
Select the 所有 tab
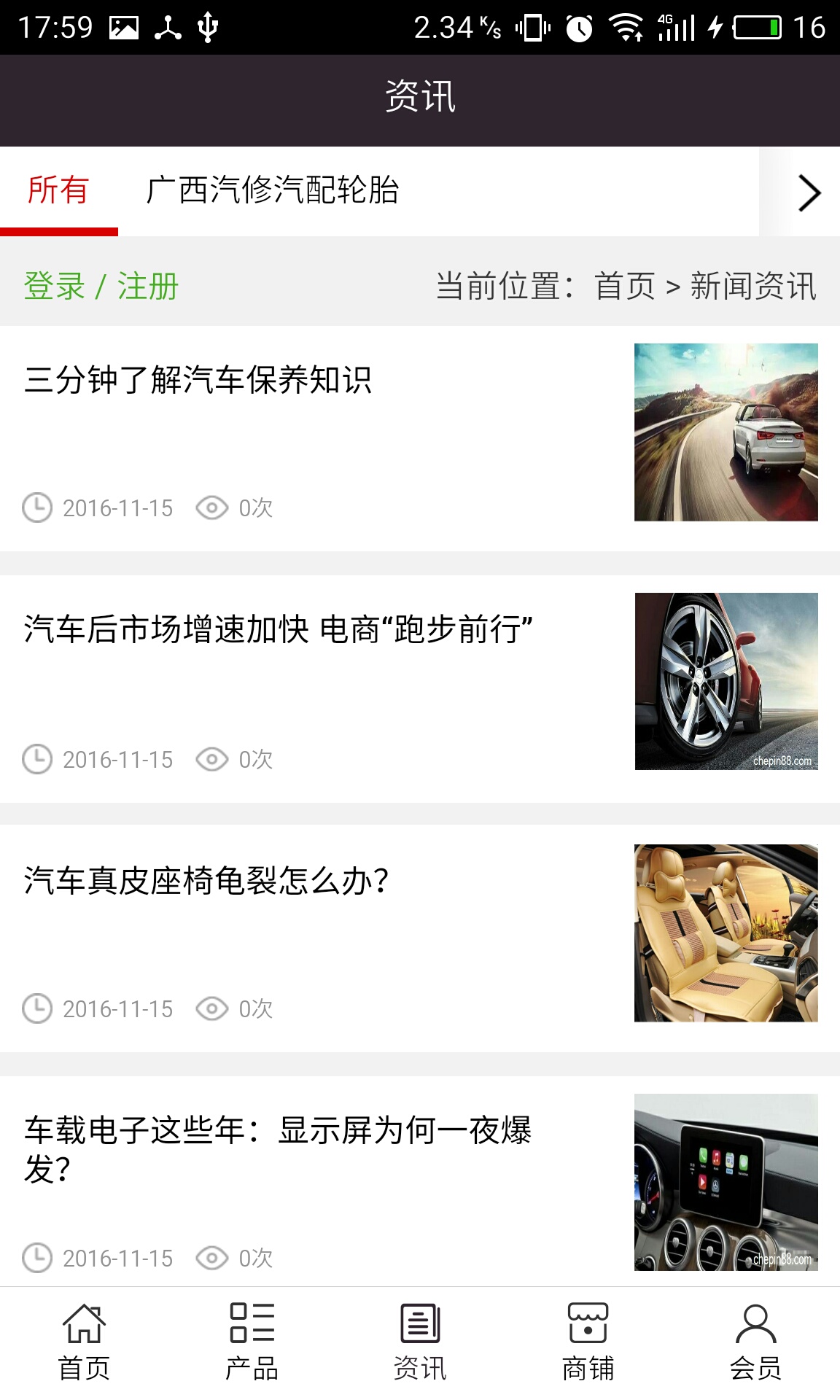point(58,191)
